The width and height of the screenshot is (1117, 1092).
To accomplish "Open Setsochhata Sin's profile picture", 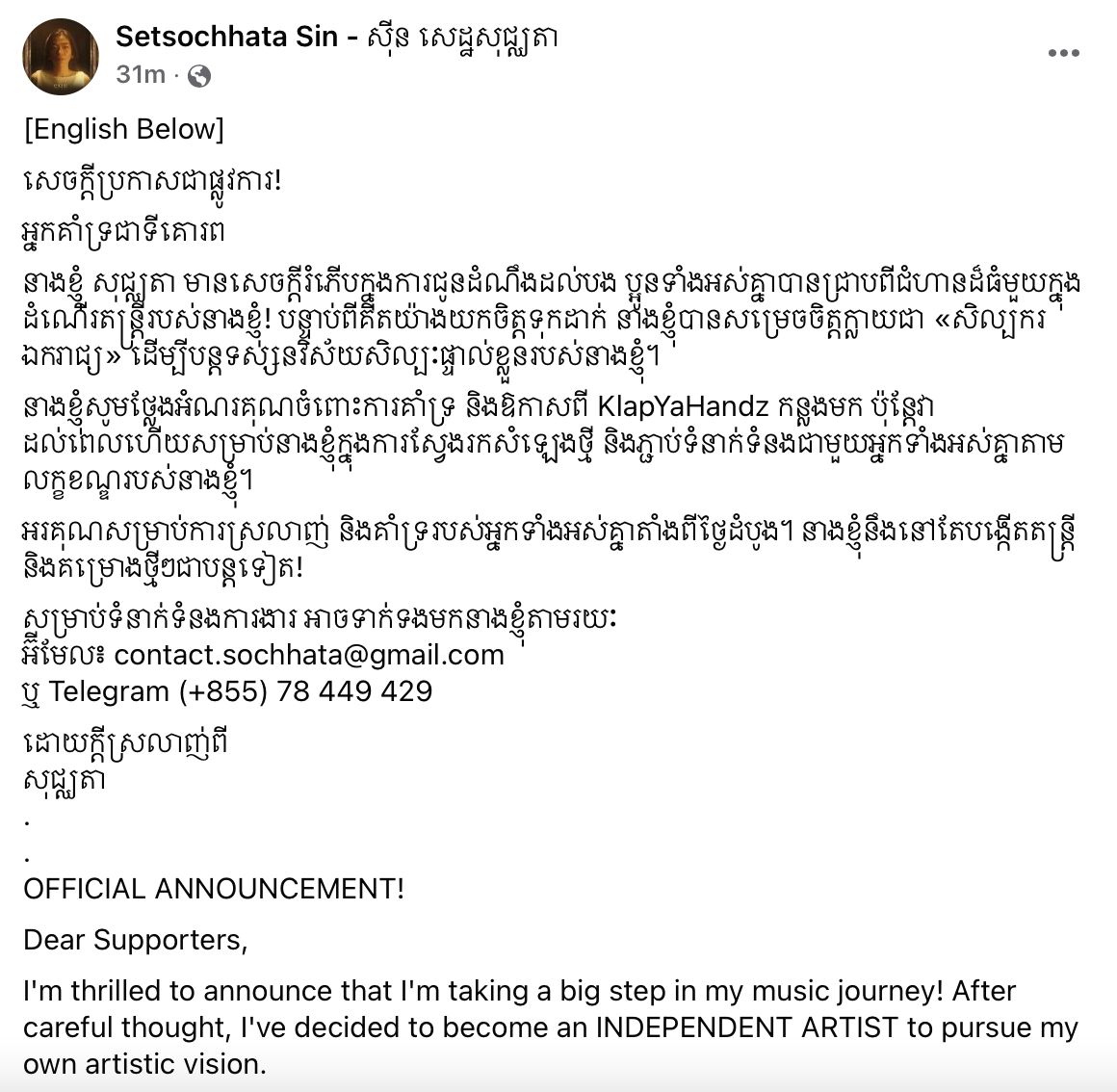I will 61,56.
